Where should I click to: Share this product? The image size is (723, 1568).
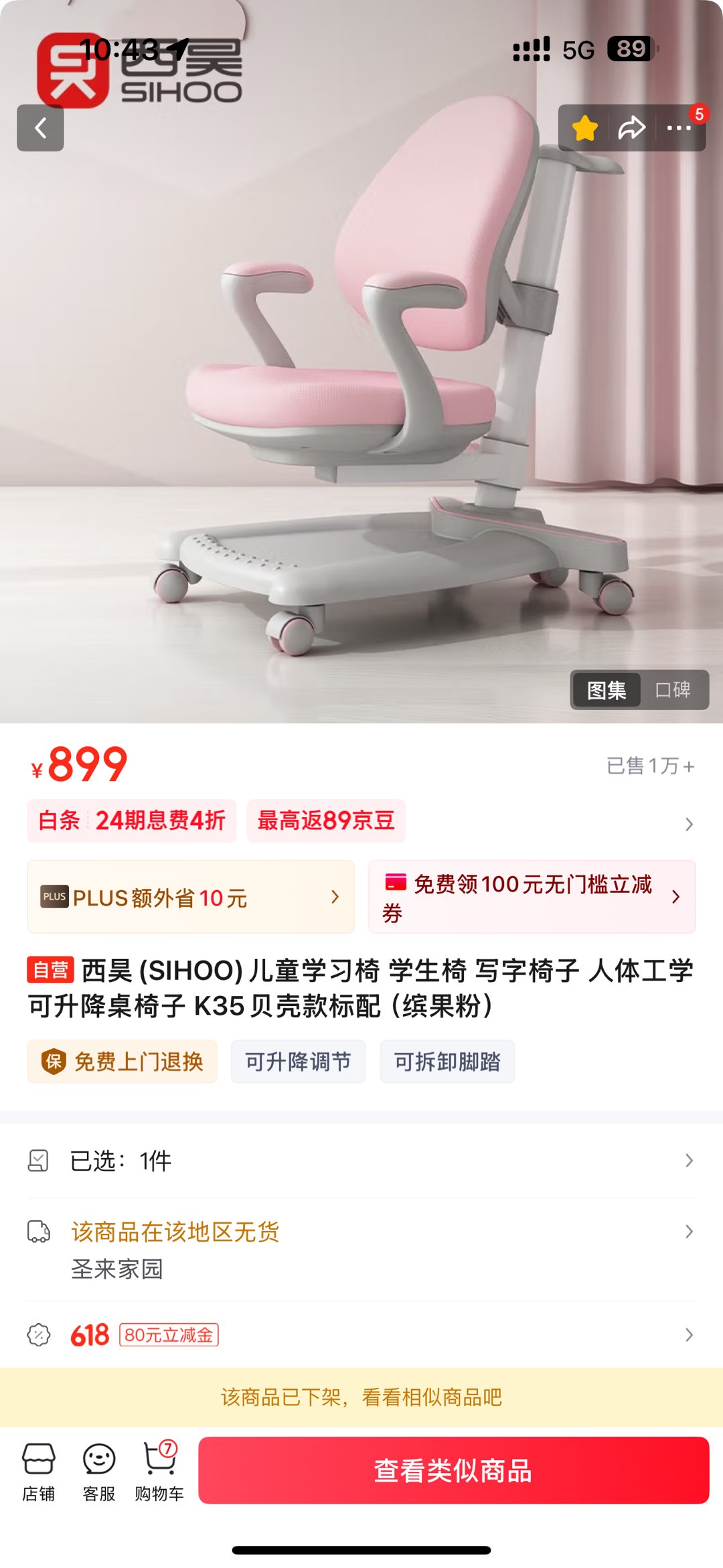coord(631,128)
